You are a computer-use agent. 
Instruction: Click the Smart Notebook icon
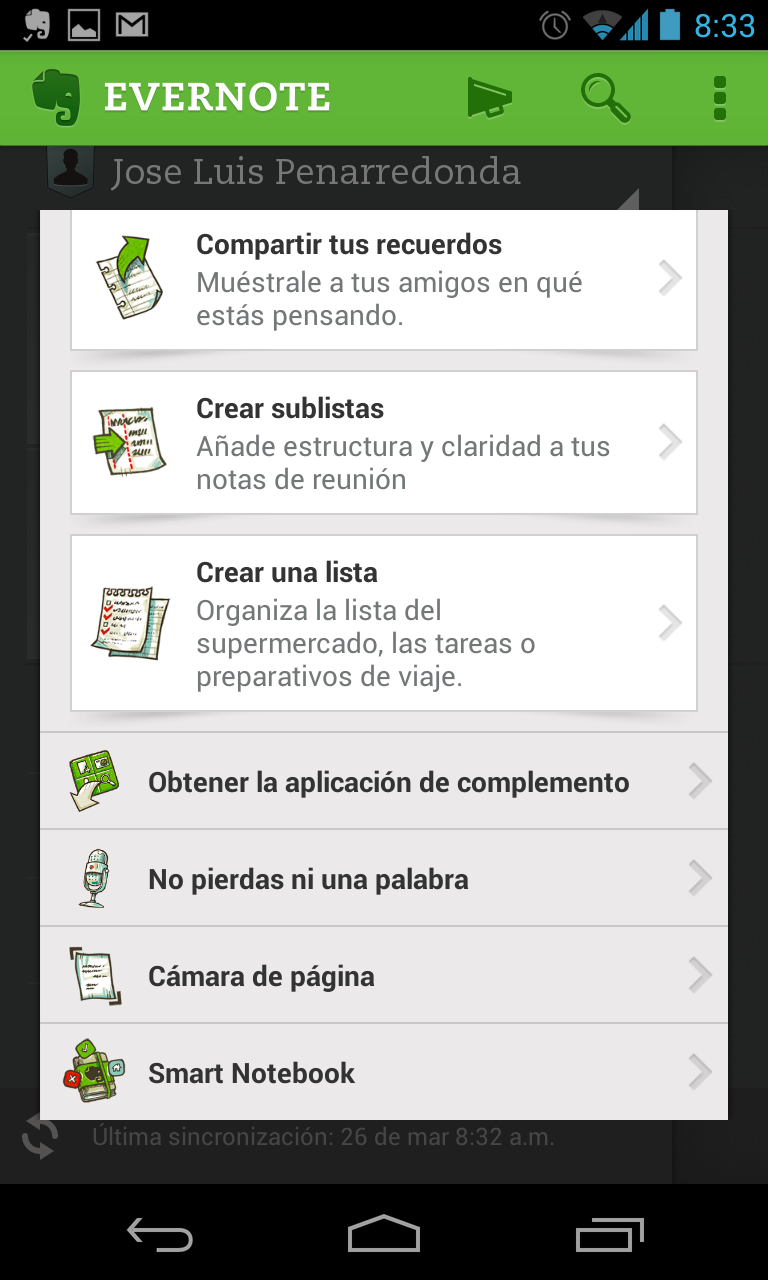[93, 1070]
